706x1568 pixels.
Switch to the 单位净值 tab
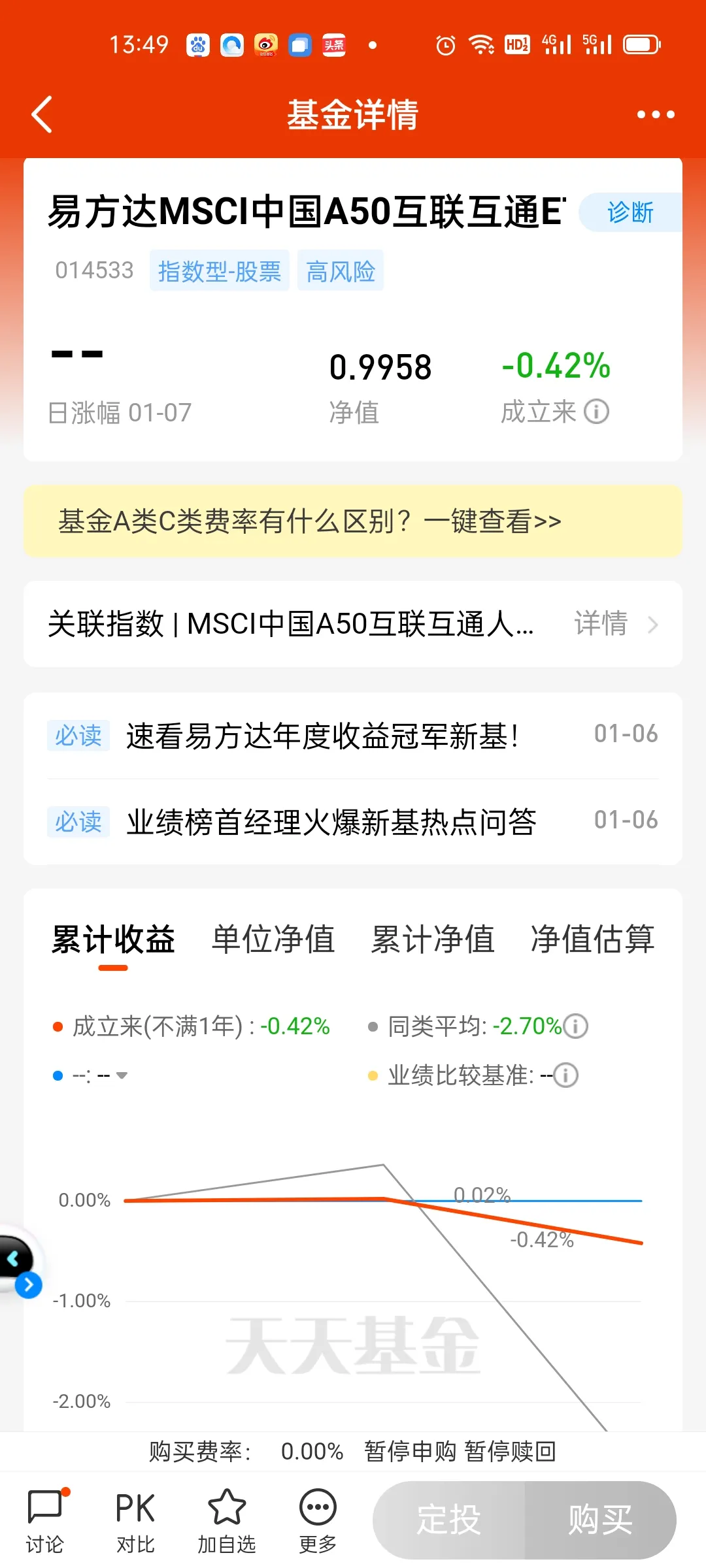coord(273,939)
